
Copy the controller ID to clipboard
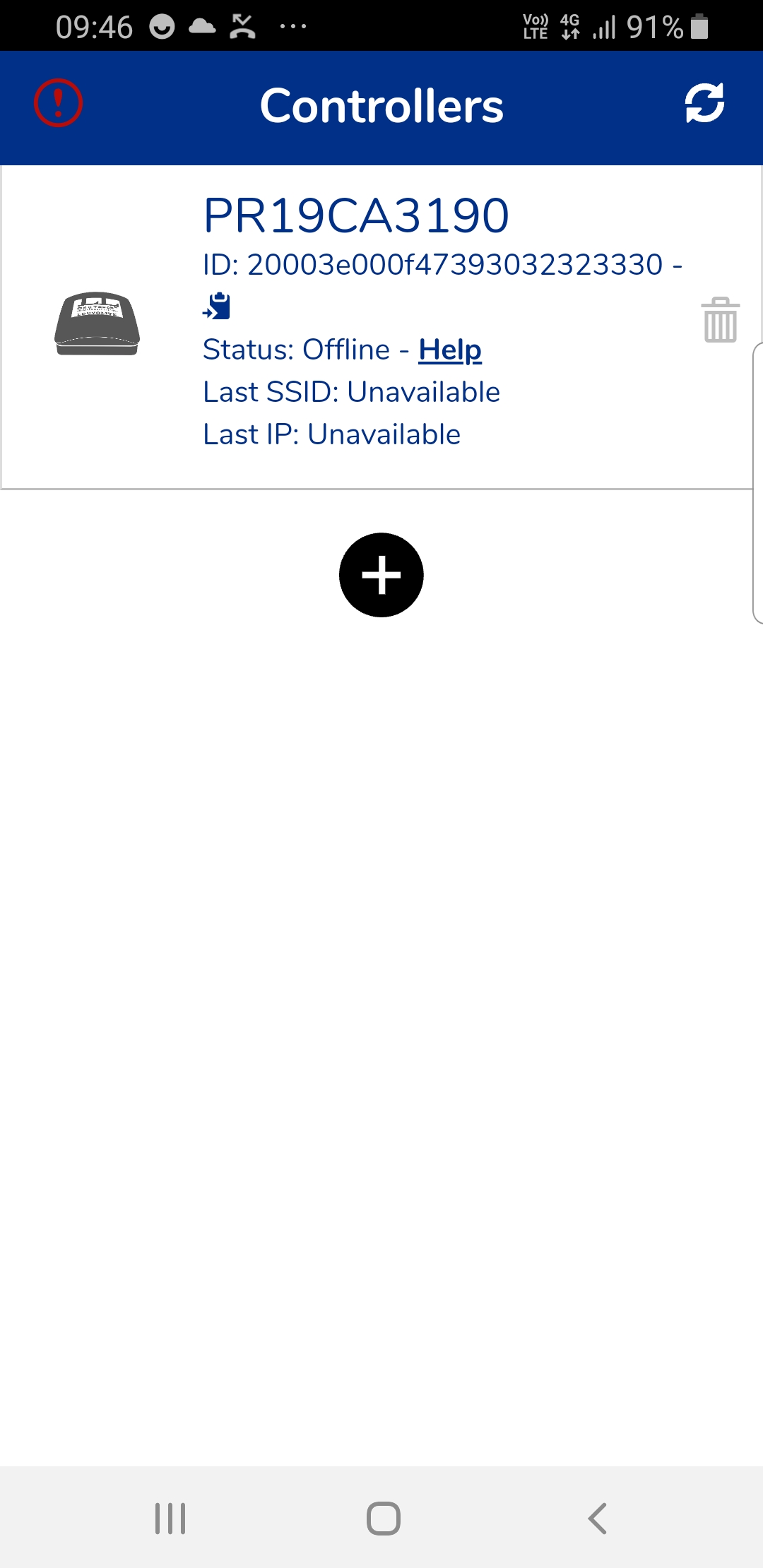[217, 307]
